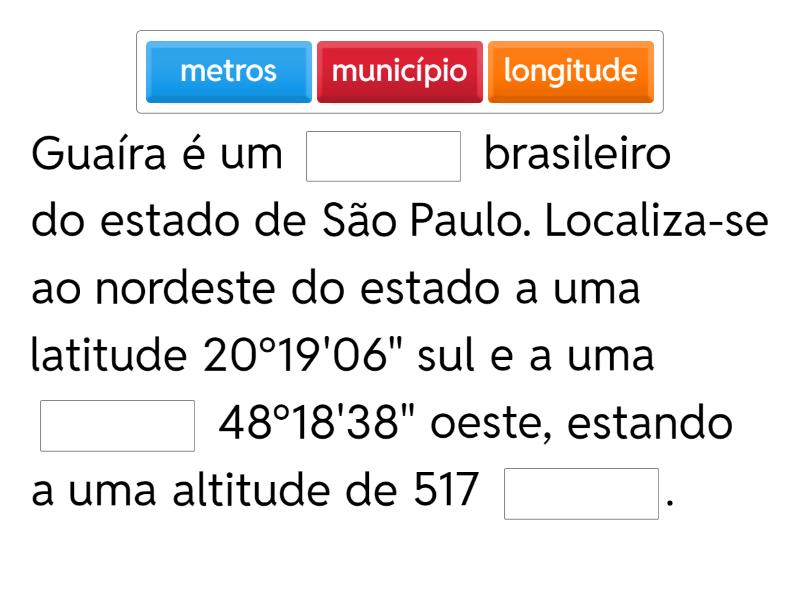Tap the blank after "Guaíra é um"
The height and width of the screenshot is (600, 800).
[383, 157]
